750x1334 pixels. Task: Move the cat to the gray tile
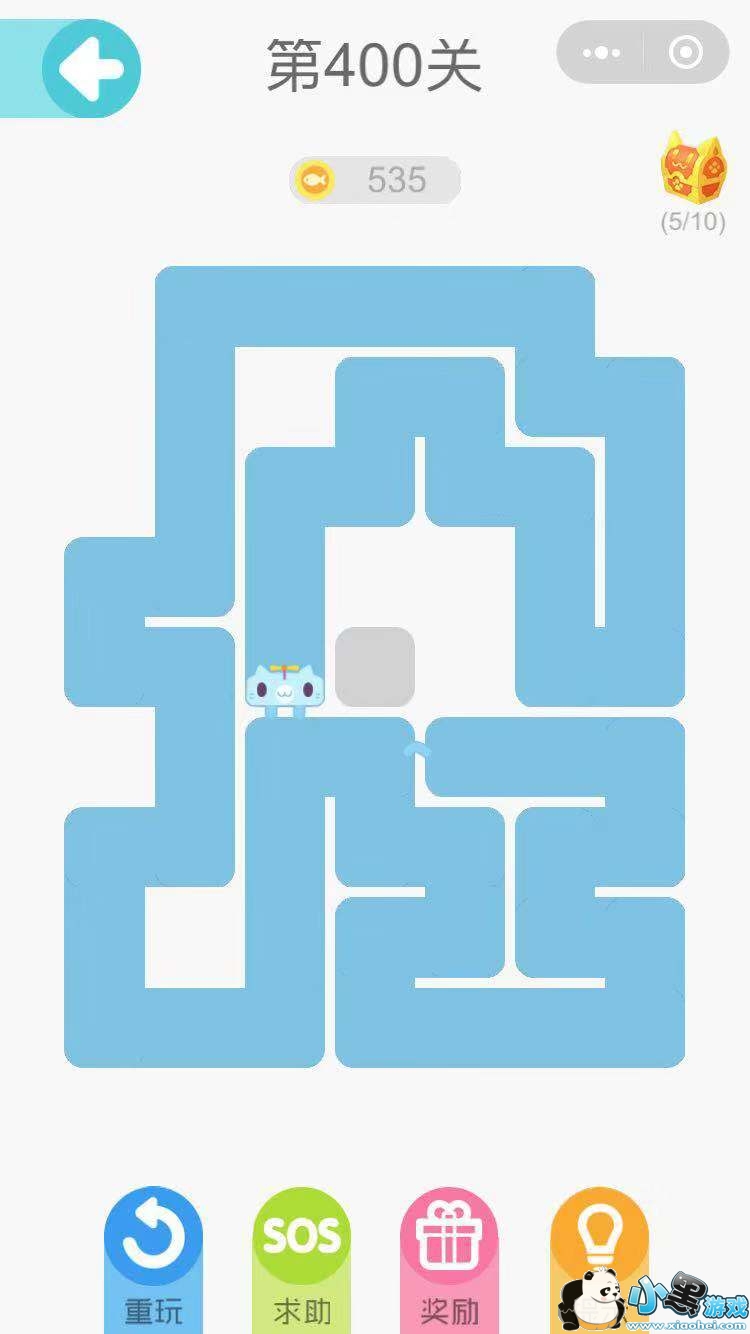tap(375, 667)
